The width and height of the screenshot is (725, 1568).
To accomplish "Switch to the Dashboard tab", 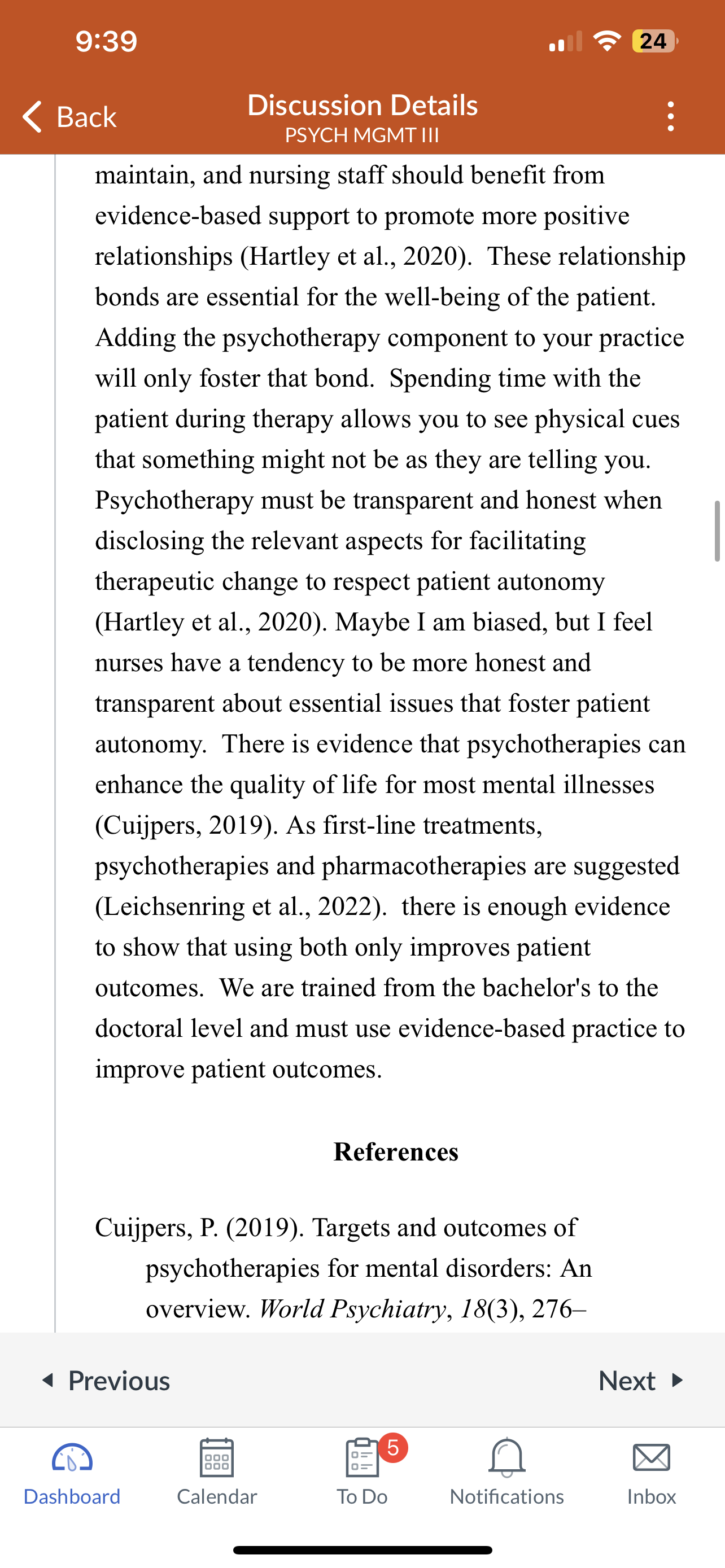I will click(72, 1473).
